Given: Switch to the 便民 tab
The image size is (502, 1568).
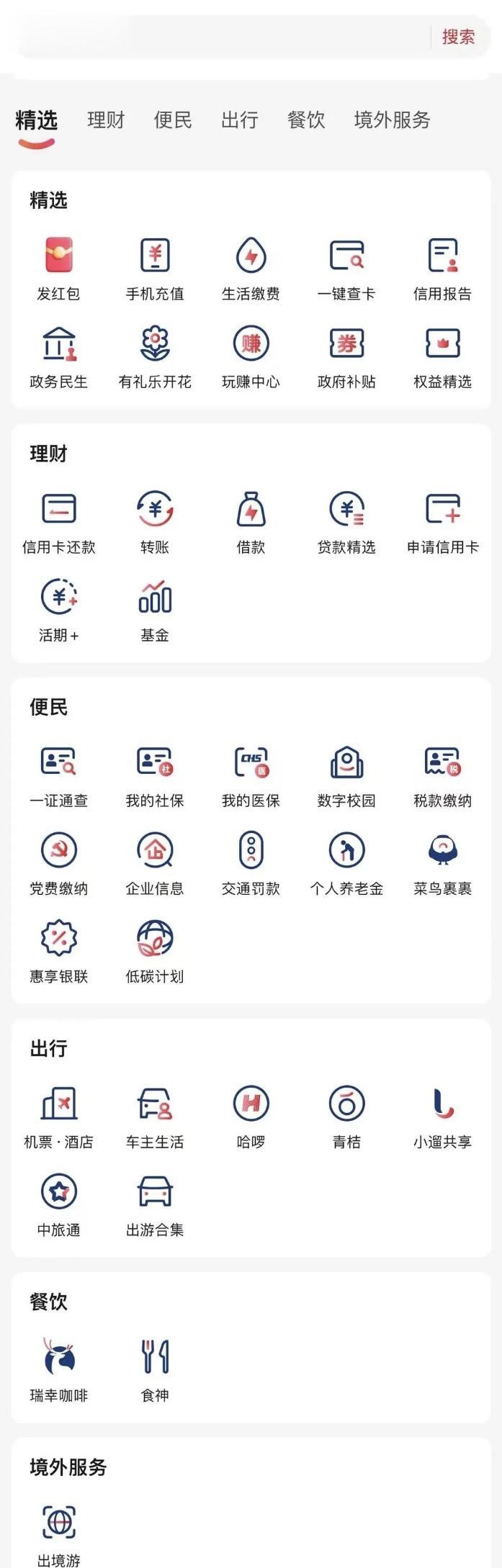Looking at the screenshot, I should click(x=173, y=120).
